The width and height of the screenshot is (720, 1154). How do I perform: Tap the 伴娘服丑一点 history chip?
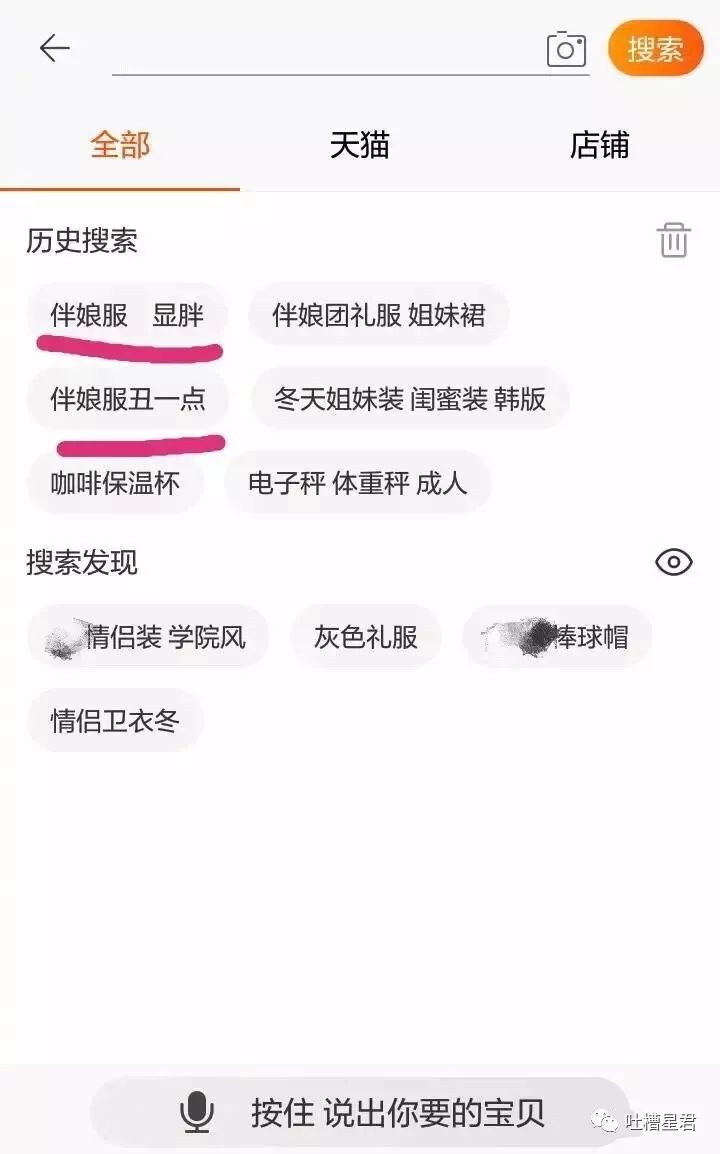point(127,399)
